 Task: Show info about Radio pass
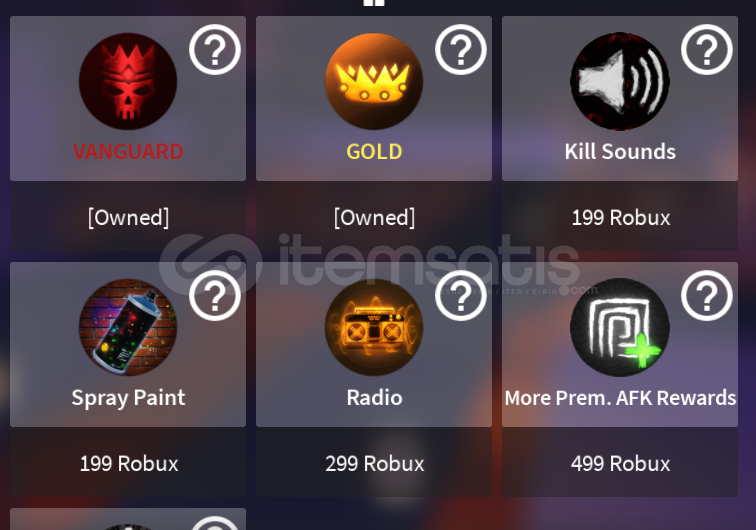461,295
